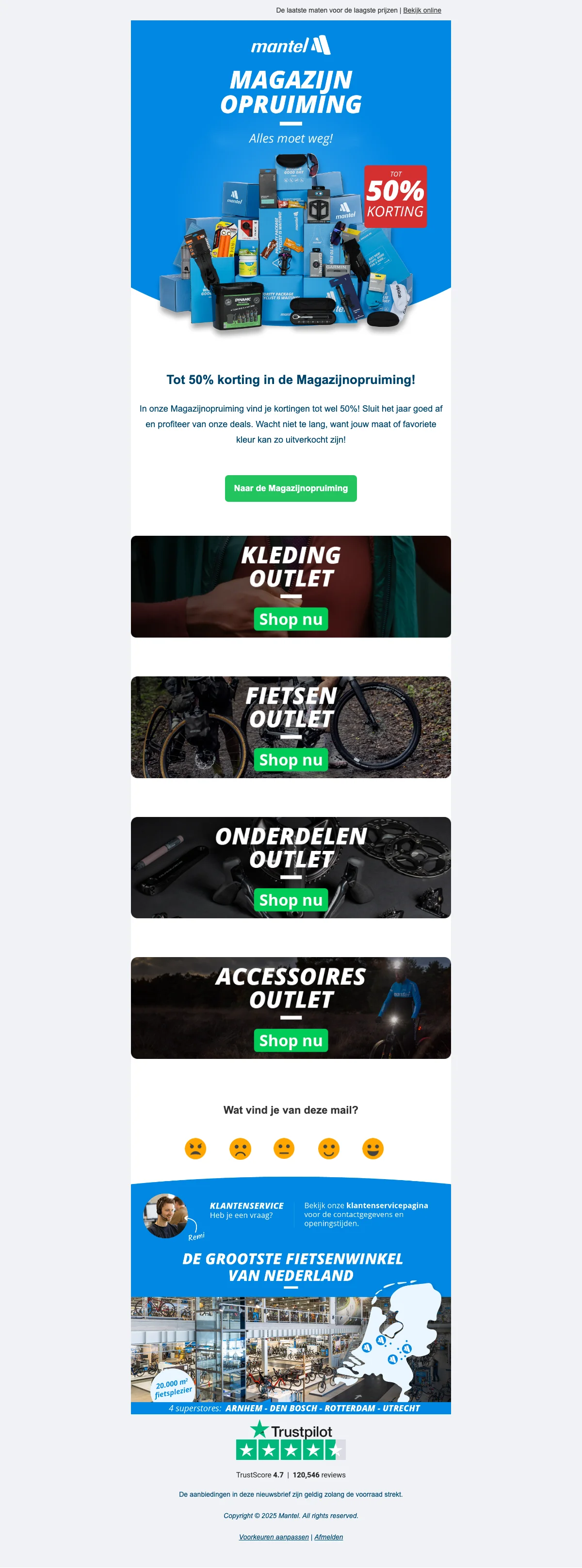Rate the mail with the grinning face
The image size is (582, 1568).
[372, 1149]
